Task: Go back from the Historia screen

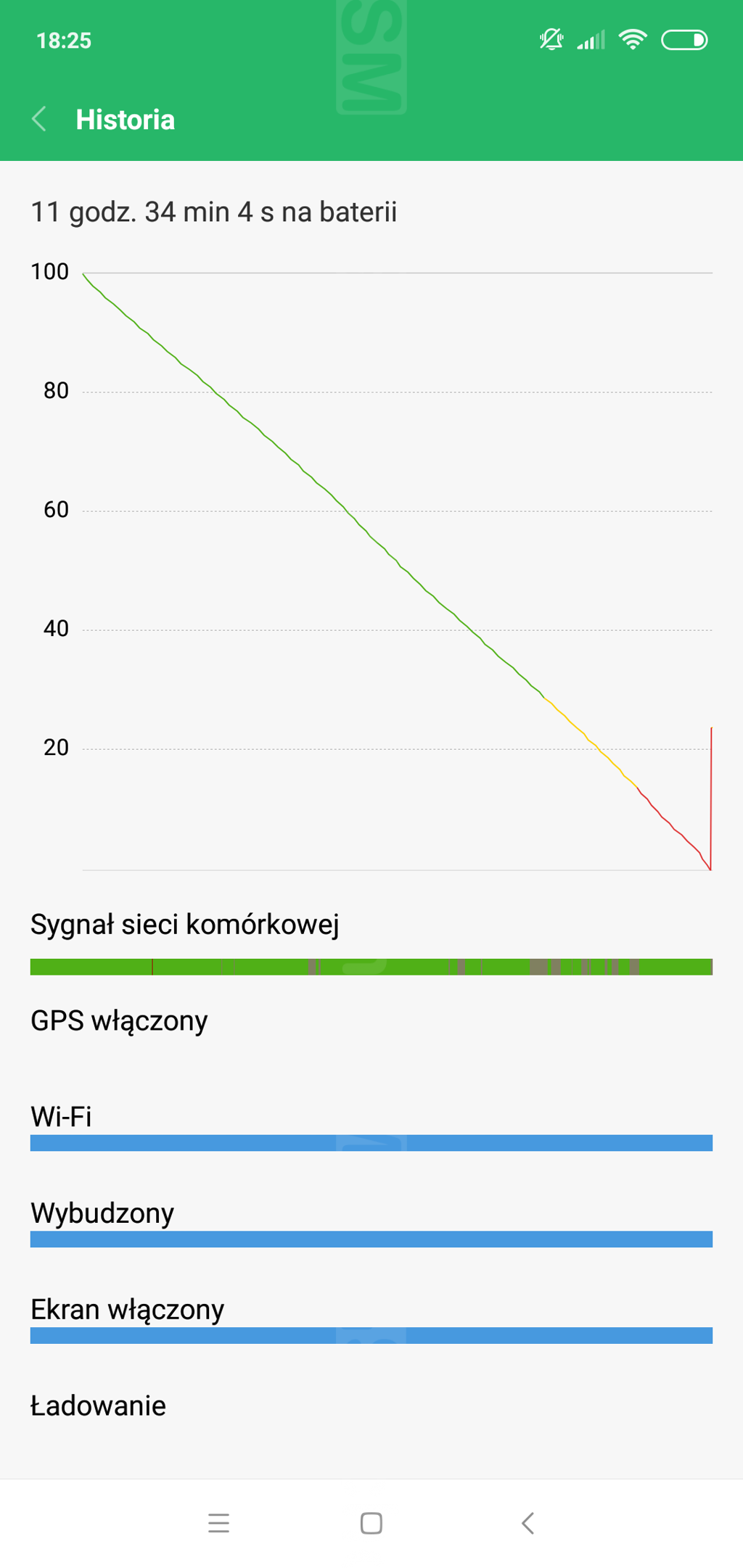Action: pyautogui.click(x=40, y=119)
